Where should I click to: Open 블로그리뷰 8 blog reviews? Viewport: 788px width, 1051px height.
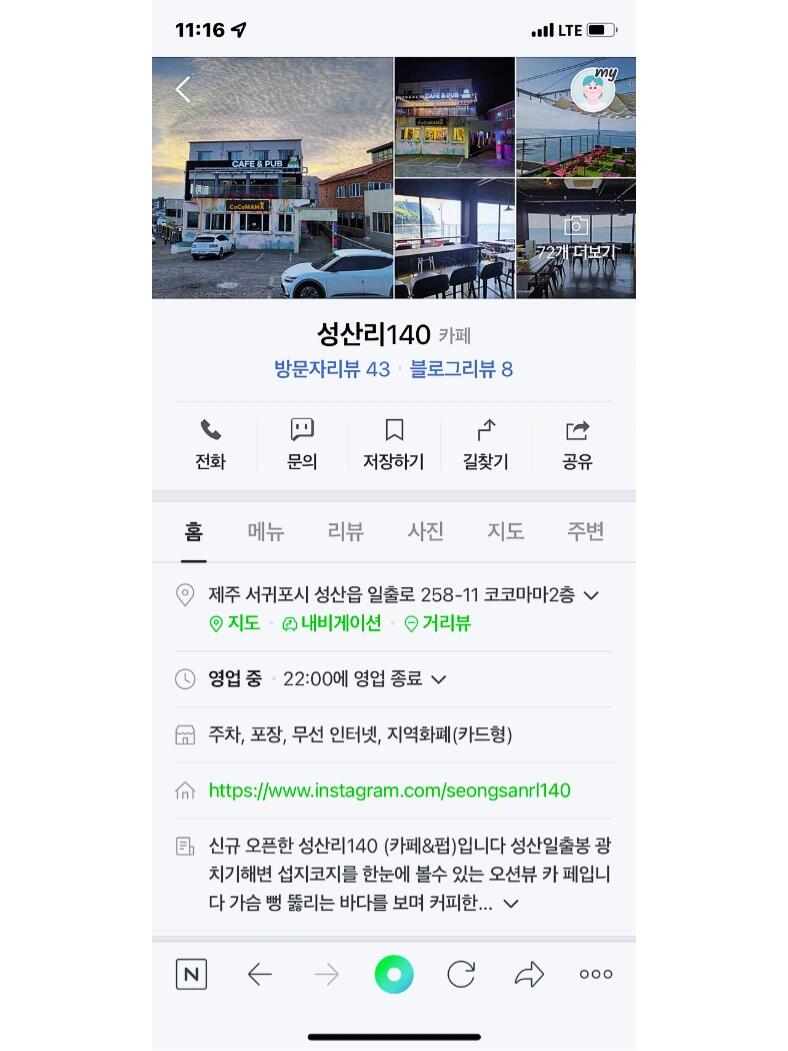pos(461,369)
